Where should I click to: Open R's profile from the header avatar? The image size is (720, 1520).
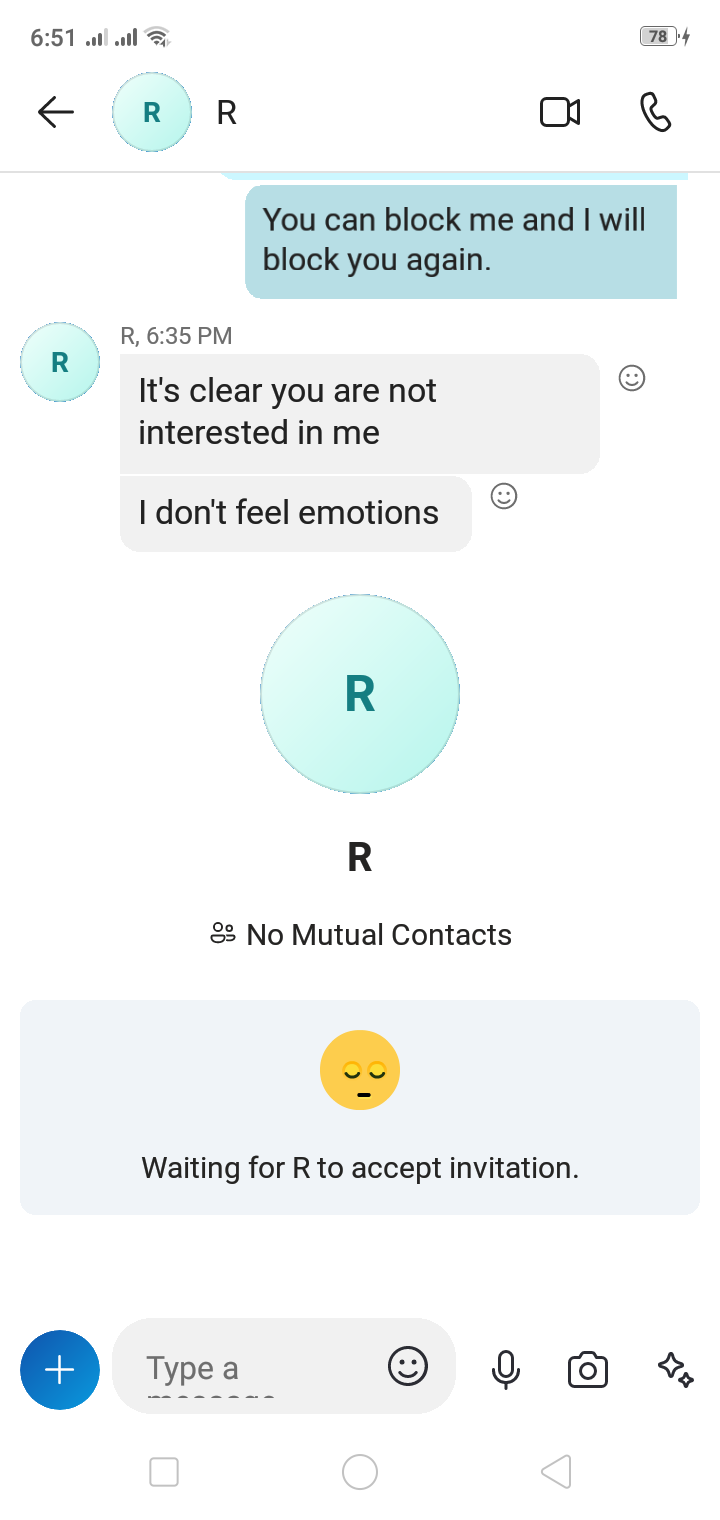[152, 112]
